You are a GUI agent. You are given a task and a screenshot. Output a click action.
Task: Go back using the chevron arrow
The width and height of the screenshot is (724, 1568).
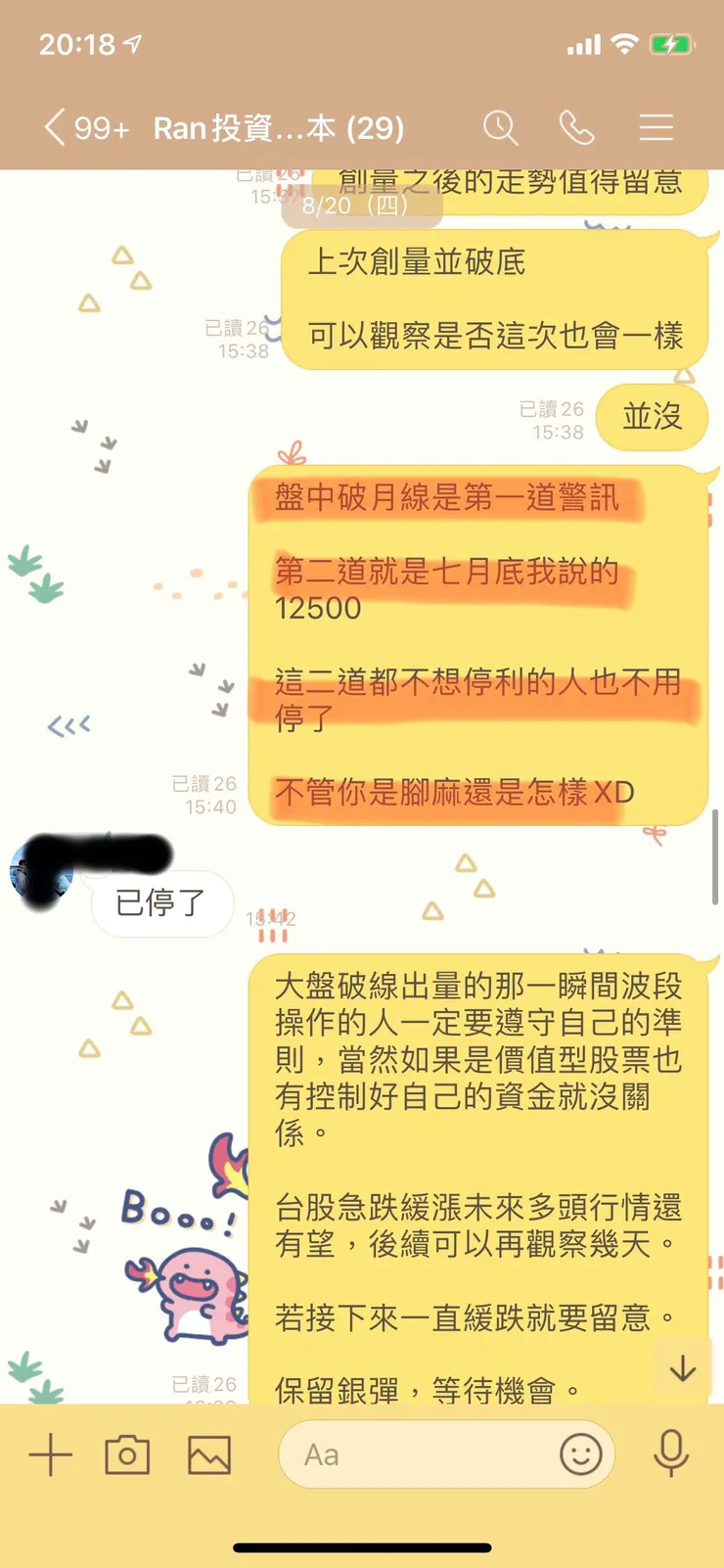(52, 127)
